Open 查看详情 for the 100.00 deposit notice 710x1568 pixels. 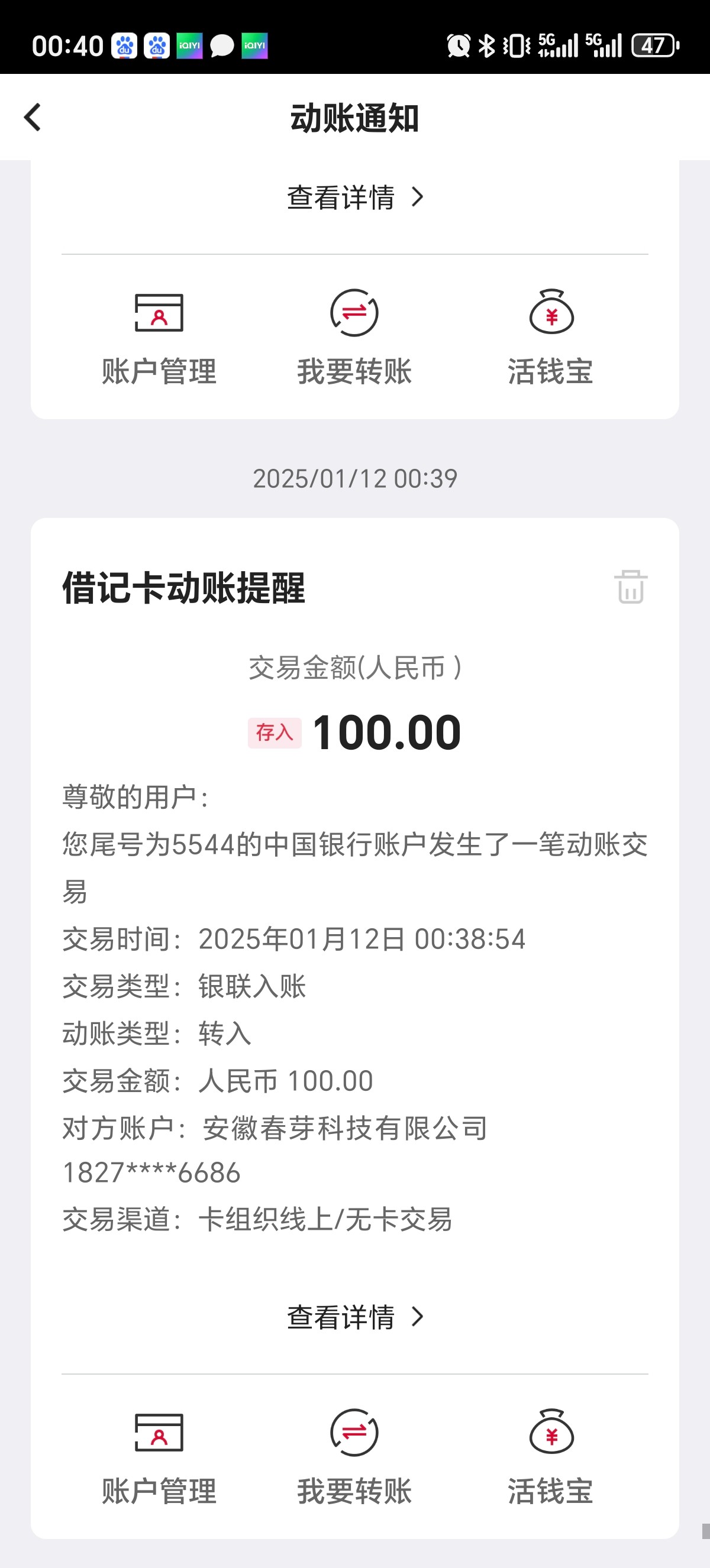tap(354, 1317)
